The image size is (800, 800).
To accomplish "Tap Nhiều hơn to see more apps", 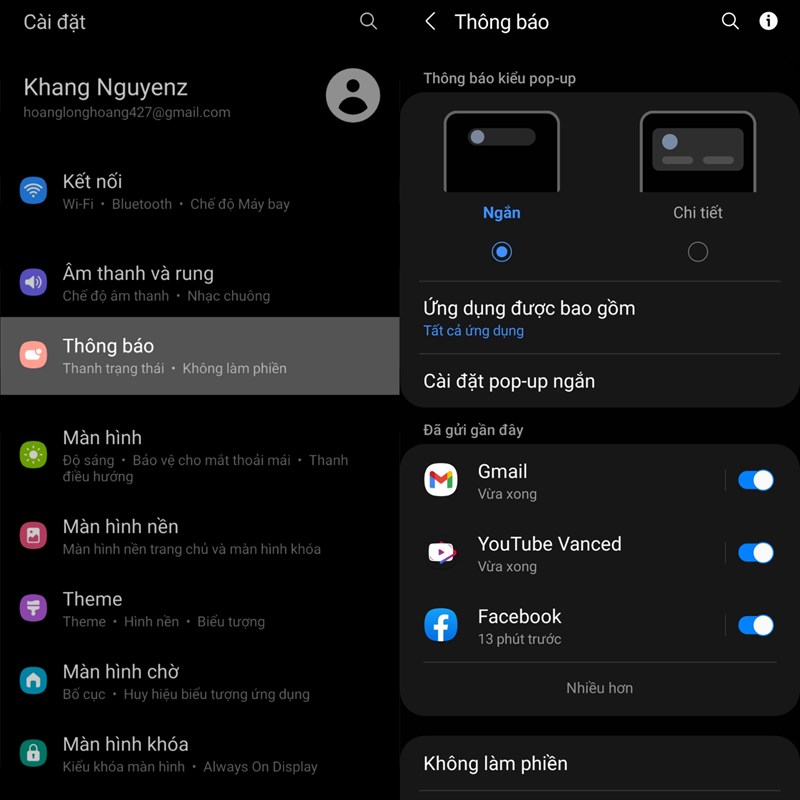I will coord(599,688).
